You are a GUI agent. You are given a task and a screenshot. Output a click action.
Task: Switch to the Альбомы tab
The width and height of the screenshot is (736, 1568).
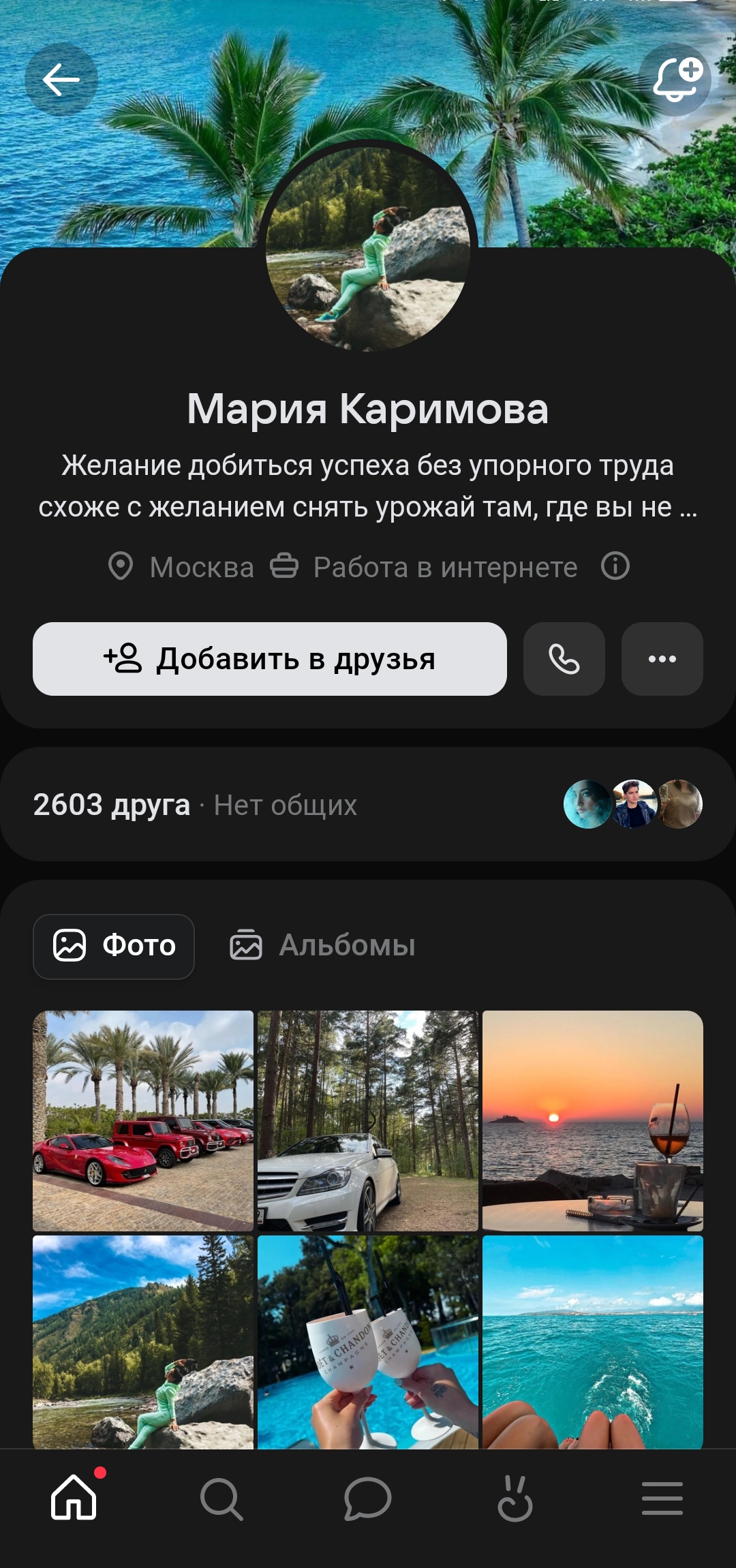click(321, 944)
